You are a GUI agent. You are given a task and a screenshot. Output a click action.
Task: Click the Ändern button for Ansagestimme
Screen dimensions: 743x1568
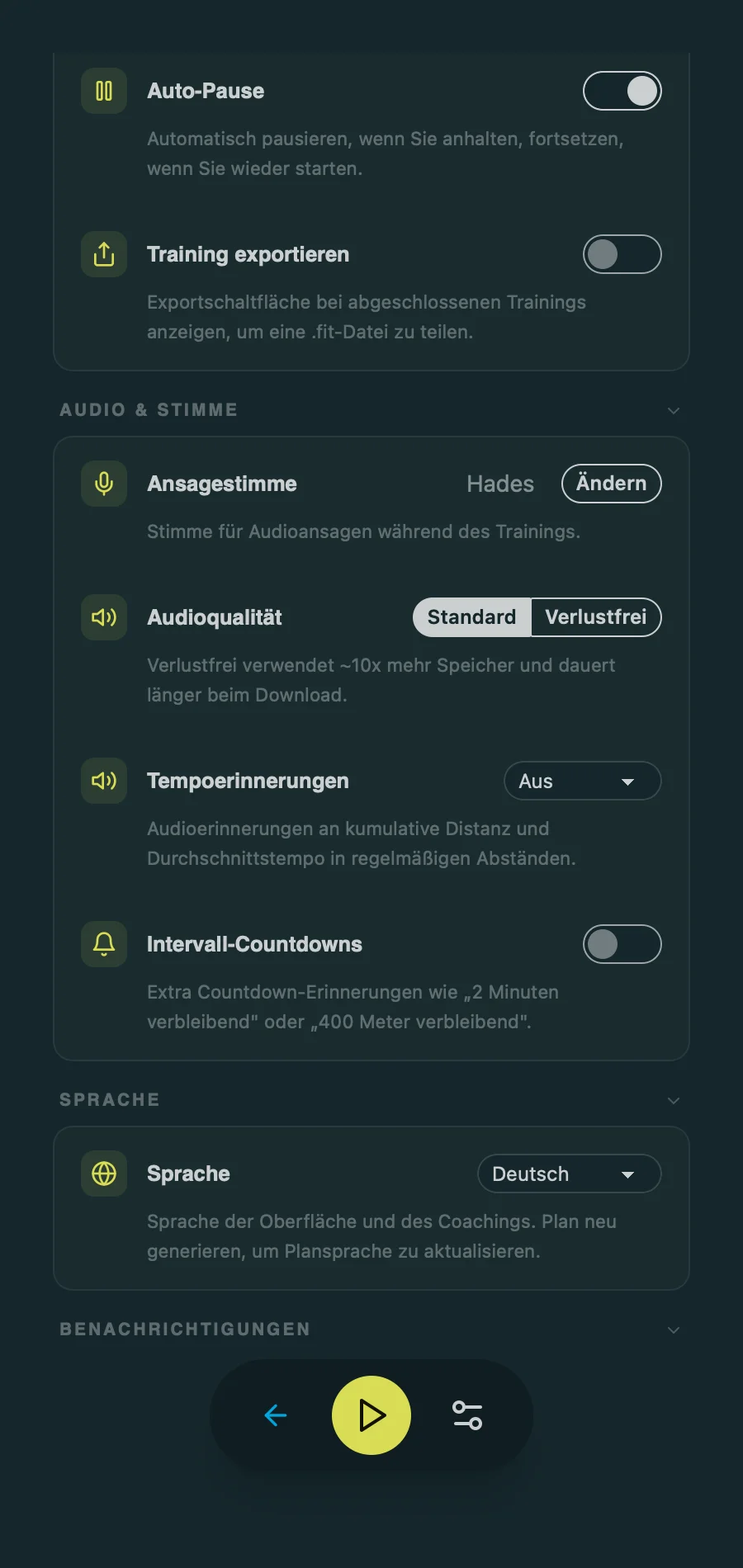(611, 484)
